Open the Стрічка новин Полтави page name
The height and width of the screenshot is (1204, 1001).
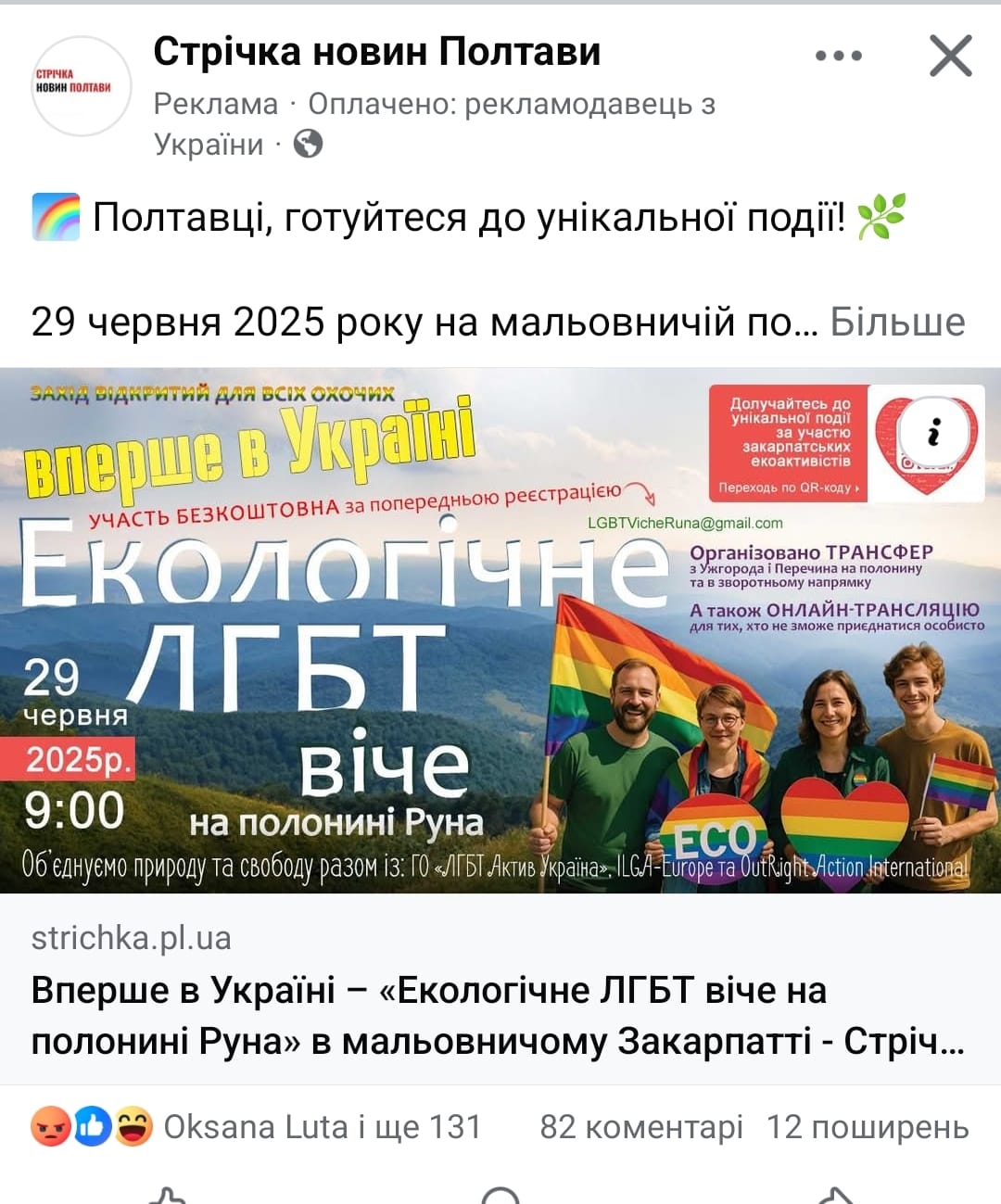(x=376, y=52)
